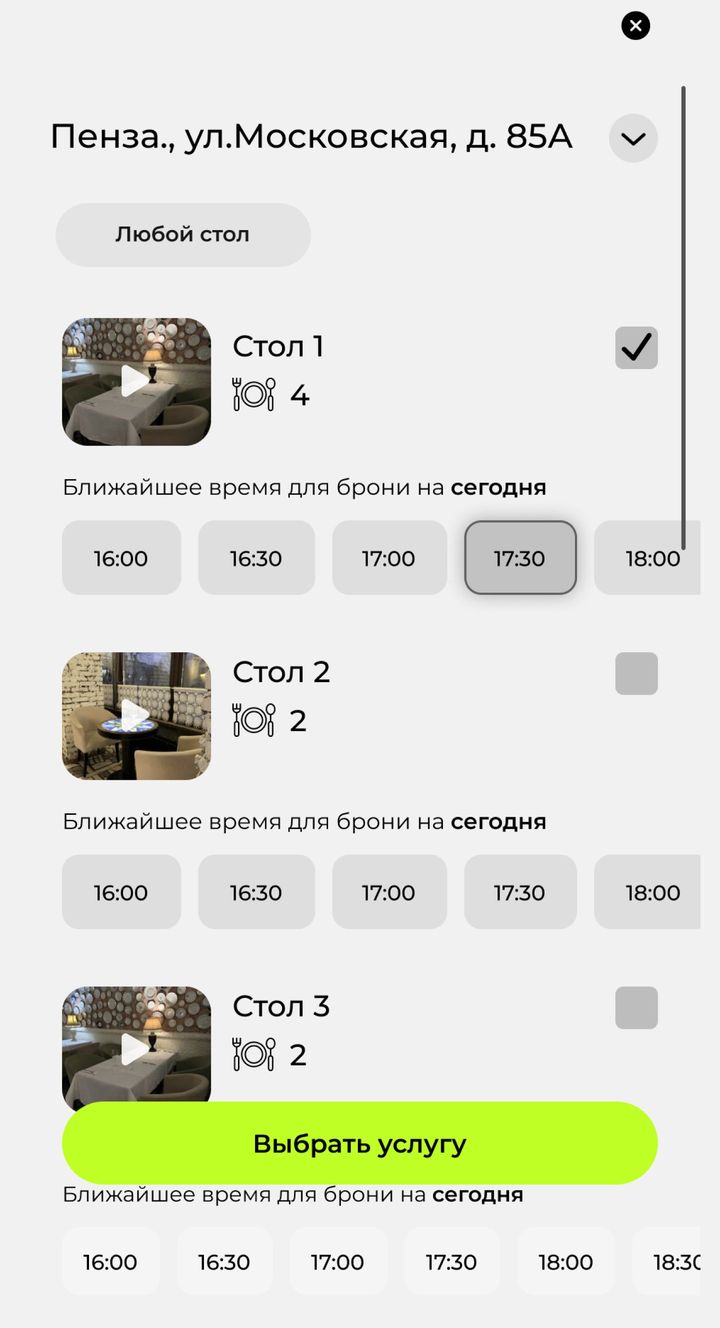720x1328 pixels.
Task: Uncheck the Стол 1 checkbox
Action: click(x=636, y=348)
